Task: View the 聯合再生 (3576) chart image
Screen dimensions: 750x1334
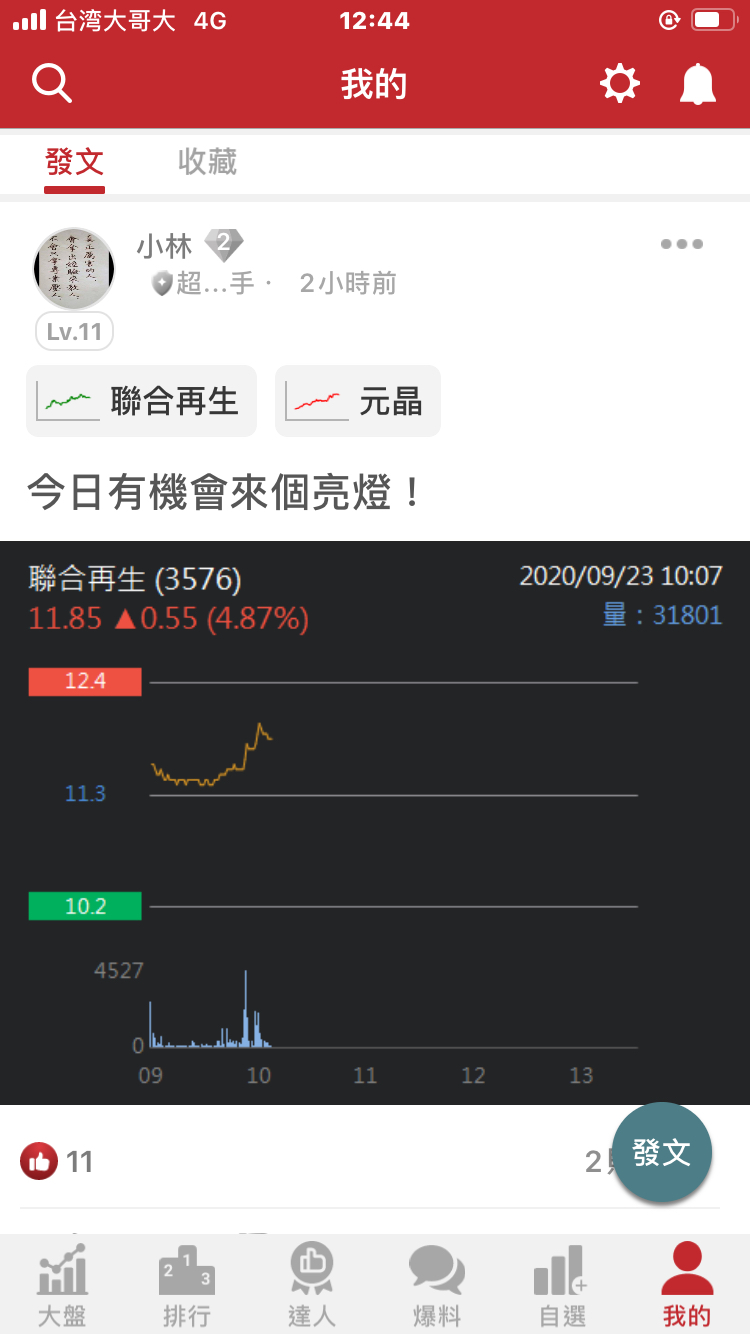Action: click(375, 822)
